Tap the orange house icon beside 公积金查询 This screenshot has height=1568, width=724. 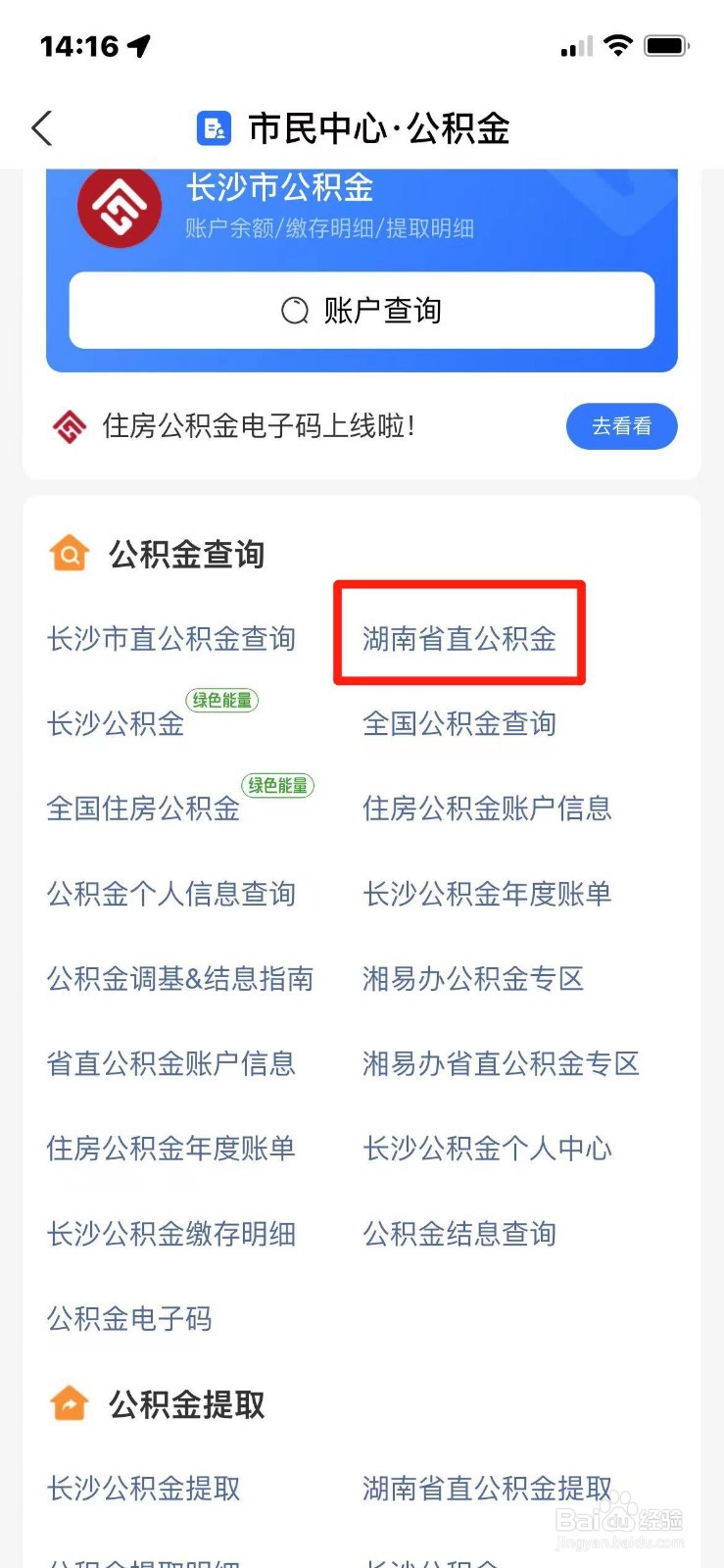point(67,553)
